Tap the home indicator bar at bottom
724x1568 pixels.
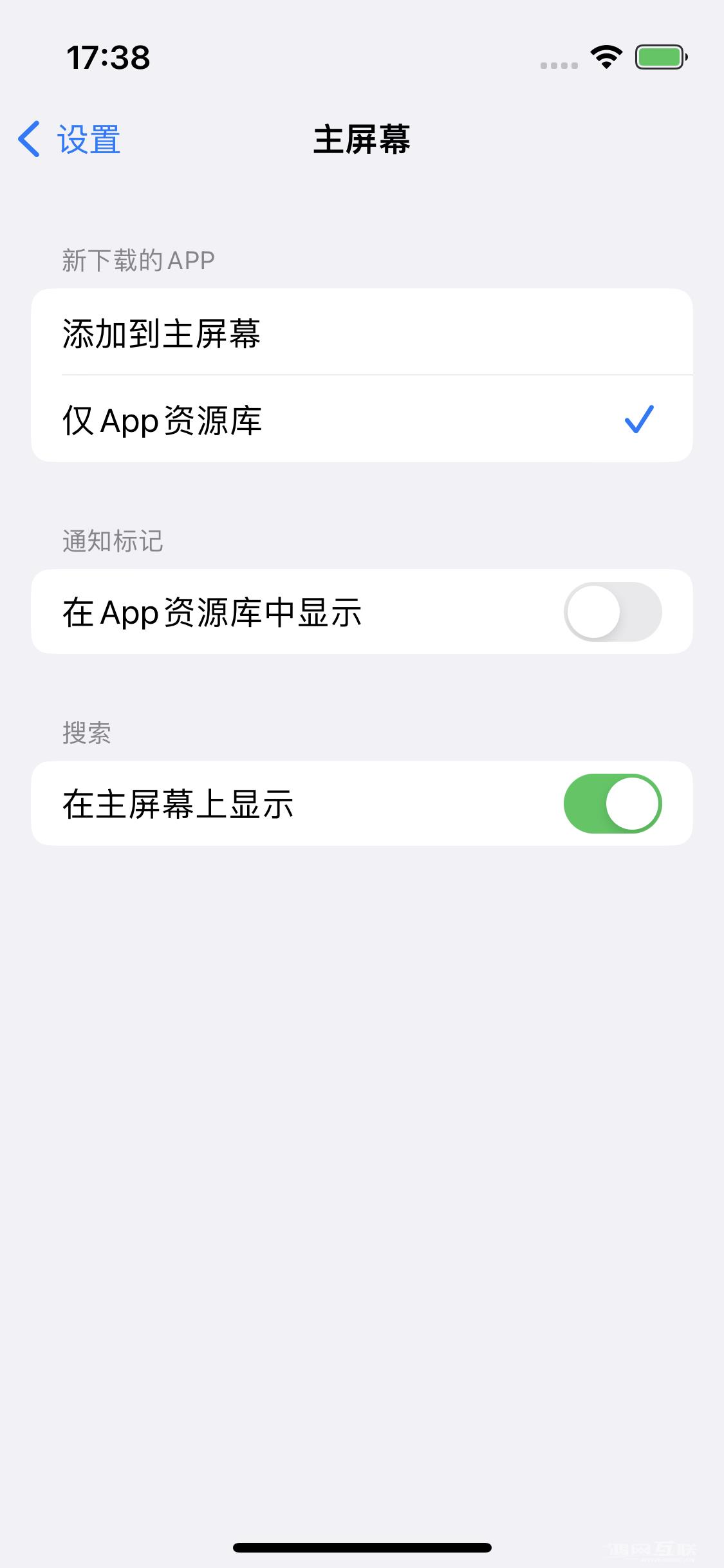click(362, 1546)
